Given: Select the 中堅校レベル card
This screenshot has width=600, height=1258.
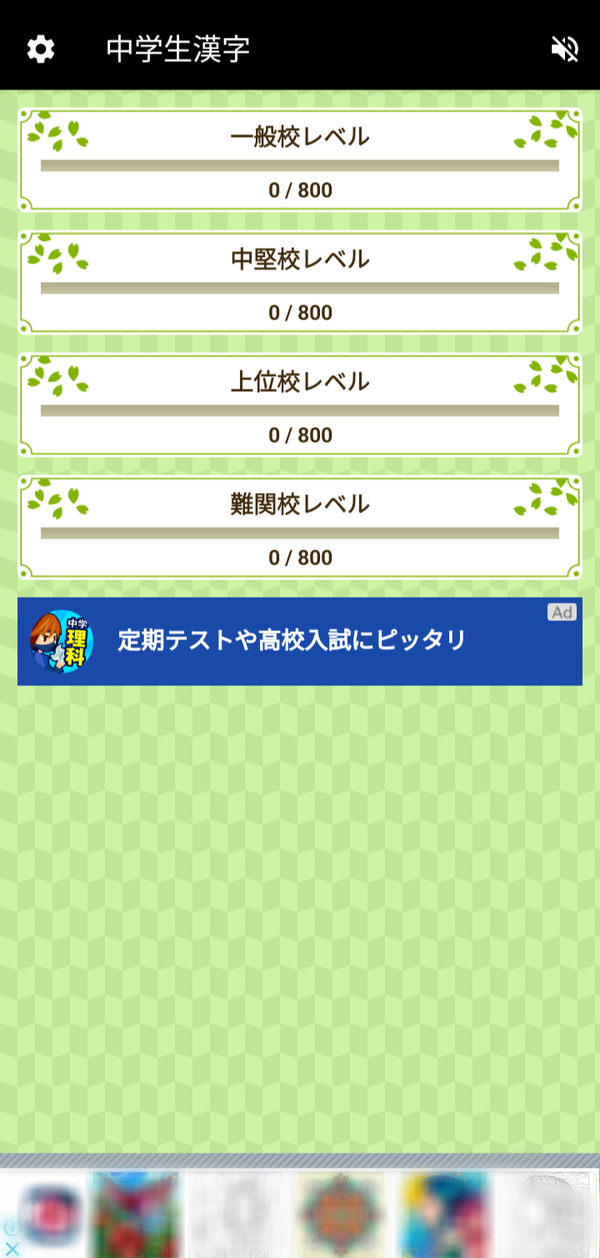Looking at the screenshot, I should [300, 282].
